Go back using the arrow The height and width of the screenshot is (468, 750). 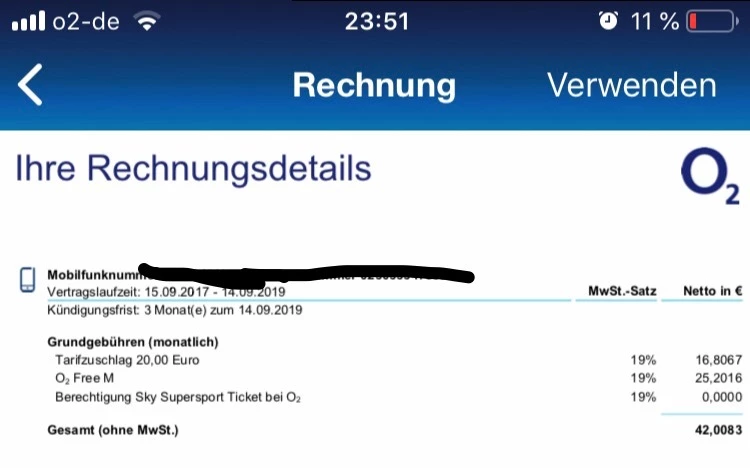(31, 85)
